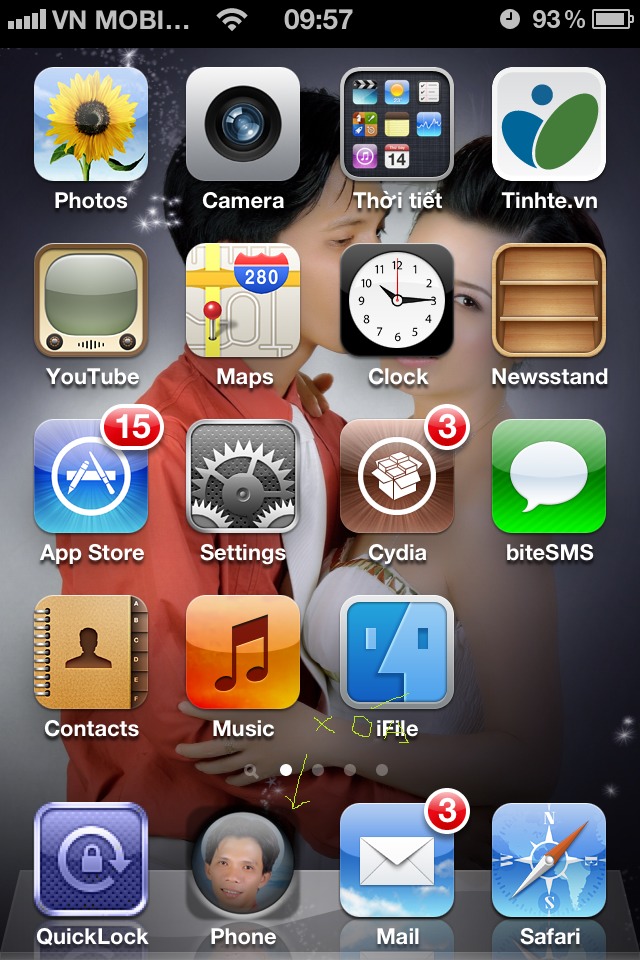
Task: Open Settings
Action: pos(243,476)
